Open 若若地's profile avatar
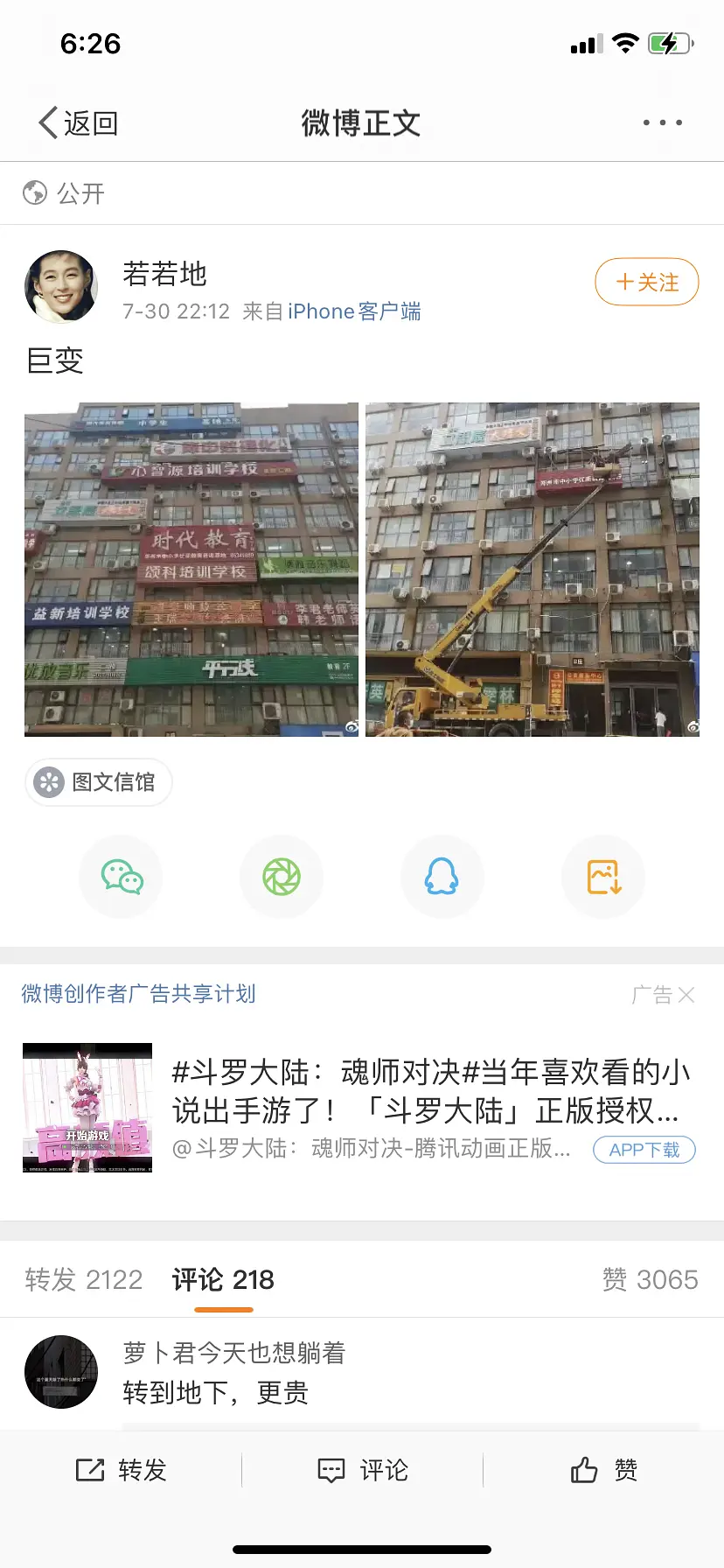The width and height of the screenshot is (724, 1568). pos(61,287)
